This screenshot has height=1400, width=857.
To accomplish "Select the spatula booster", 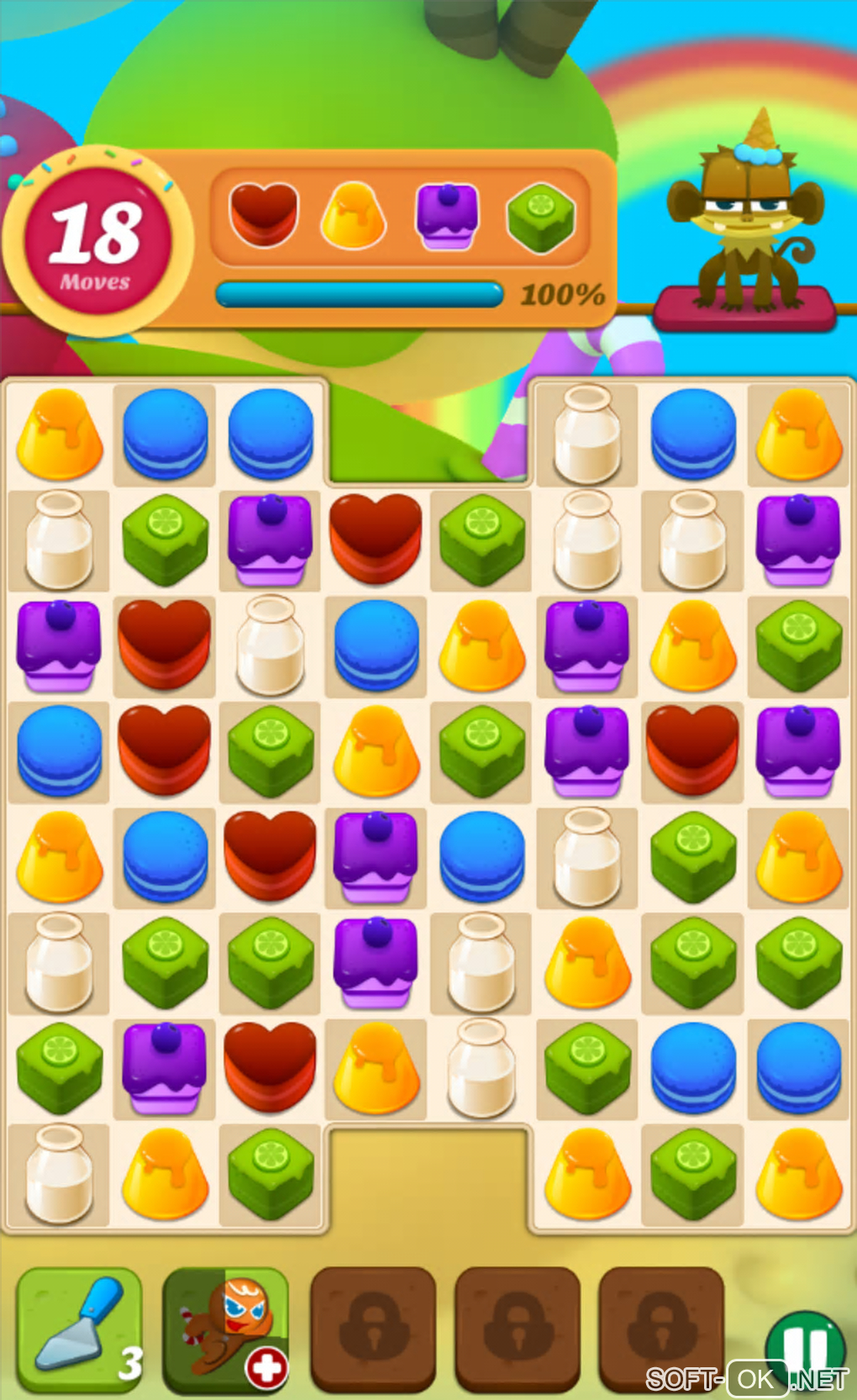I will coord(78,1328).
